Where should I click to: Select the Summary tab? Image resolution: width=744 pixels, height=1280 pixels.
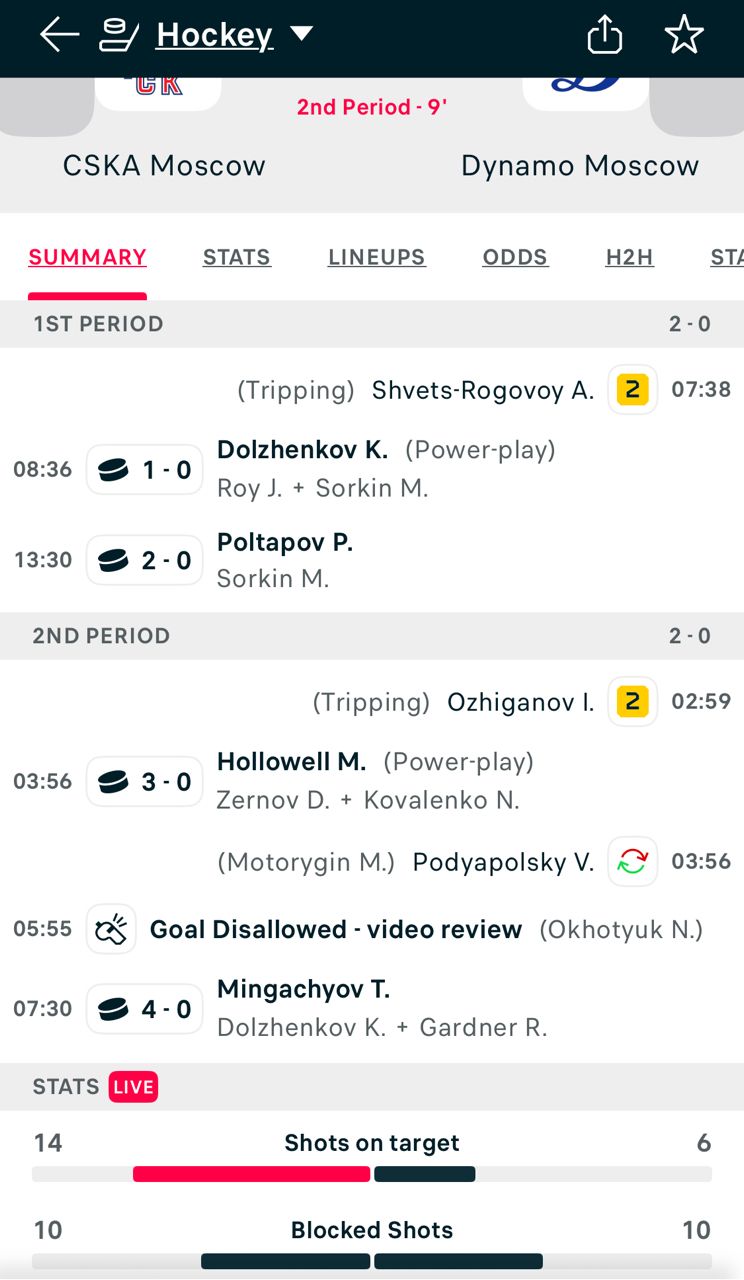pyautogui.click(x=87, y=257)
